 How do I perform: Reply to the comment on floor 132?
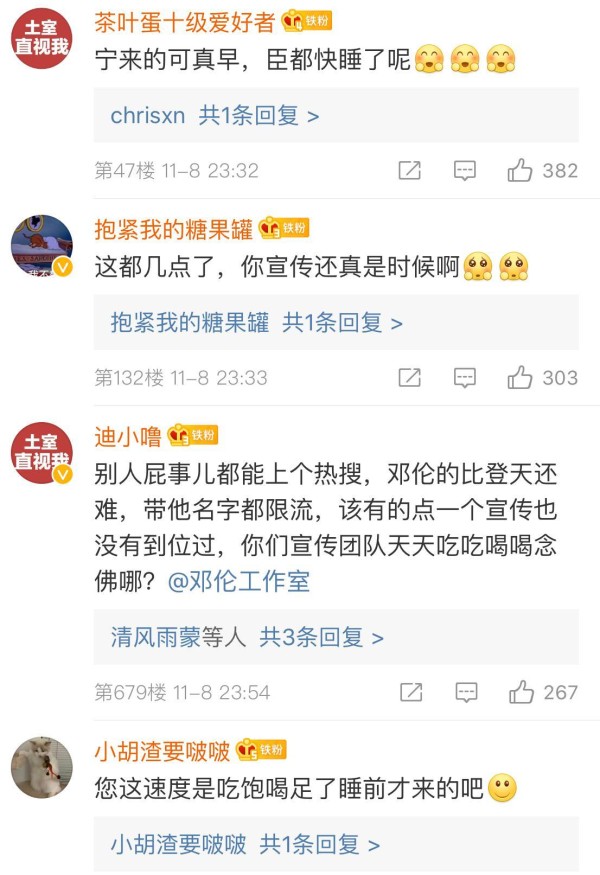(464, 378)
